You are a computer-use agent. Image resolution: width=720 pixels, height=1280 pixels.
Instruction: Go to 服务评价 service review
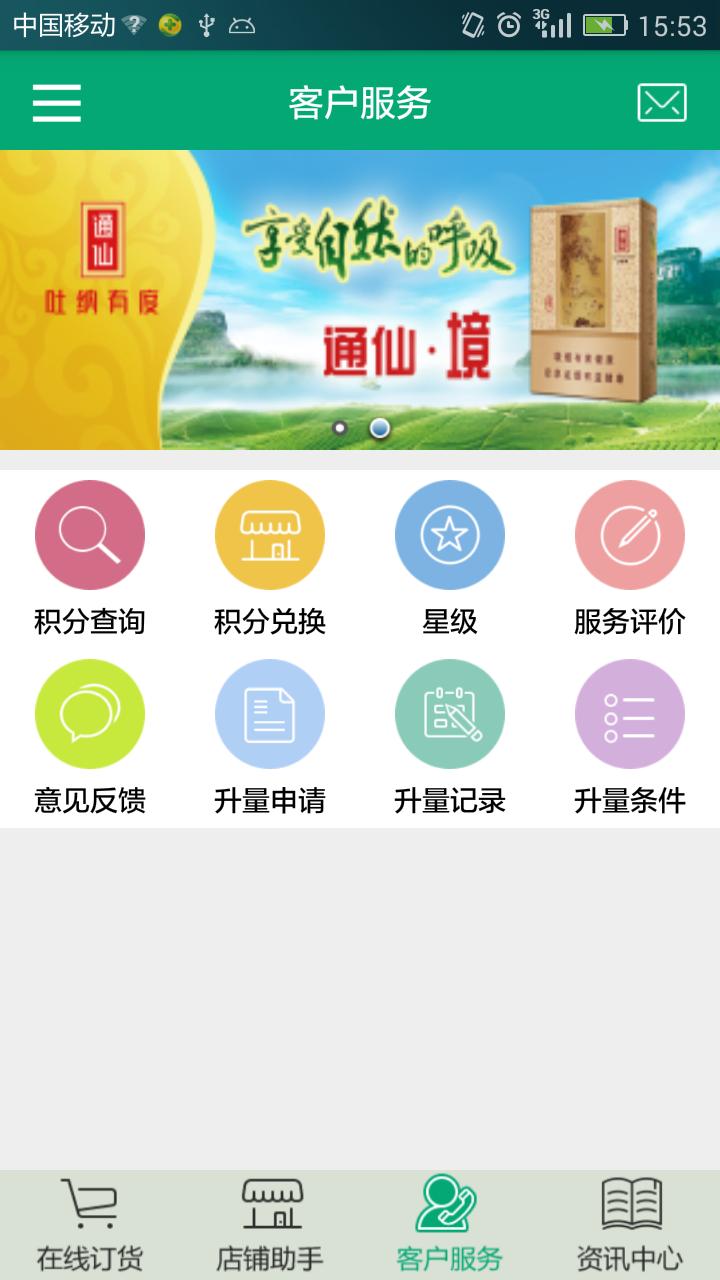630,535
